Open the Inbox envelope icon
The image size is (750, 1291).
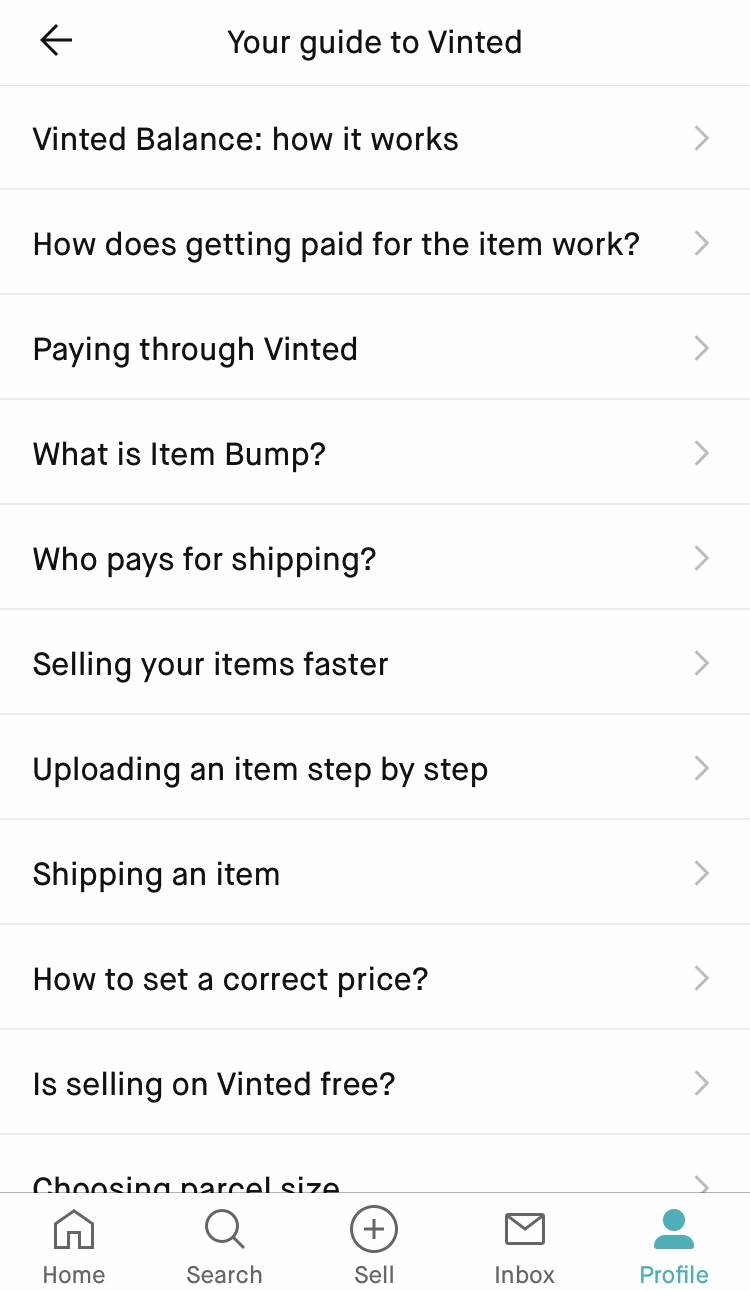pyautogui.click(x=524, y=1229)
